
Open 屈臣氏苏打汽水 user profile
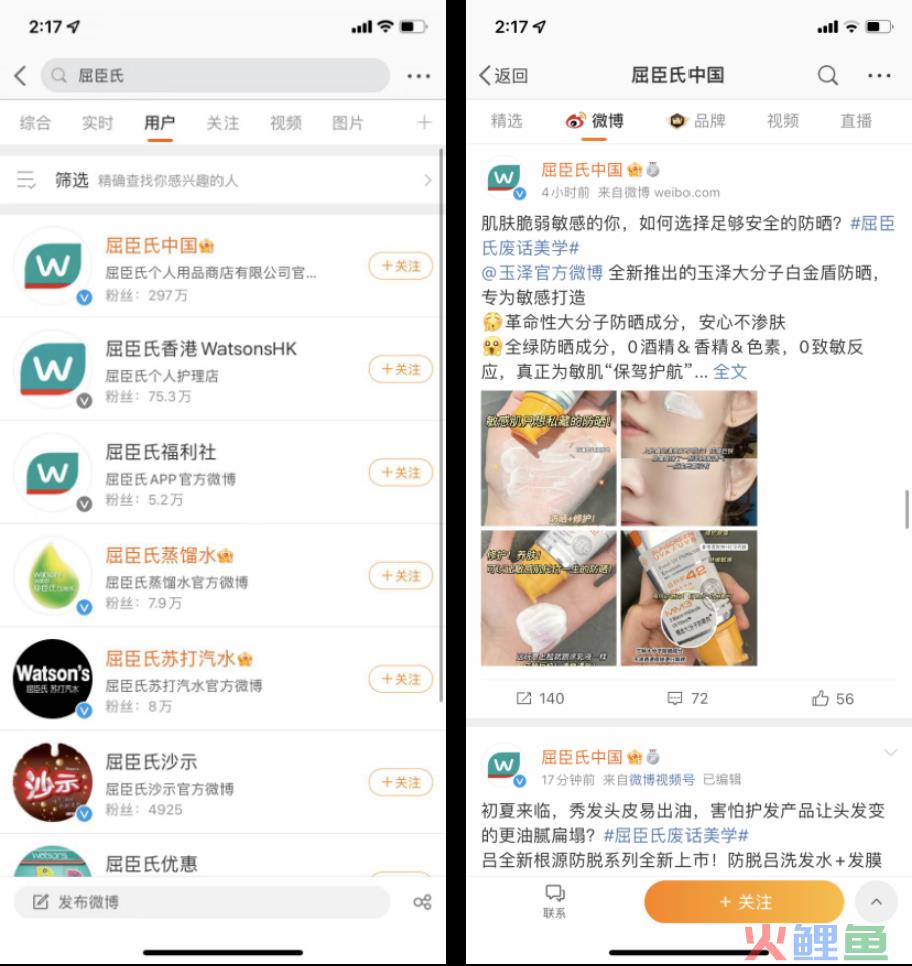(170, 658)
